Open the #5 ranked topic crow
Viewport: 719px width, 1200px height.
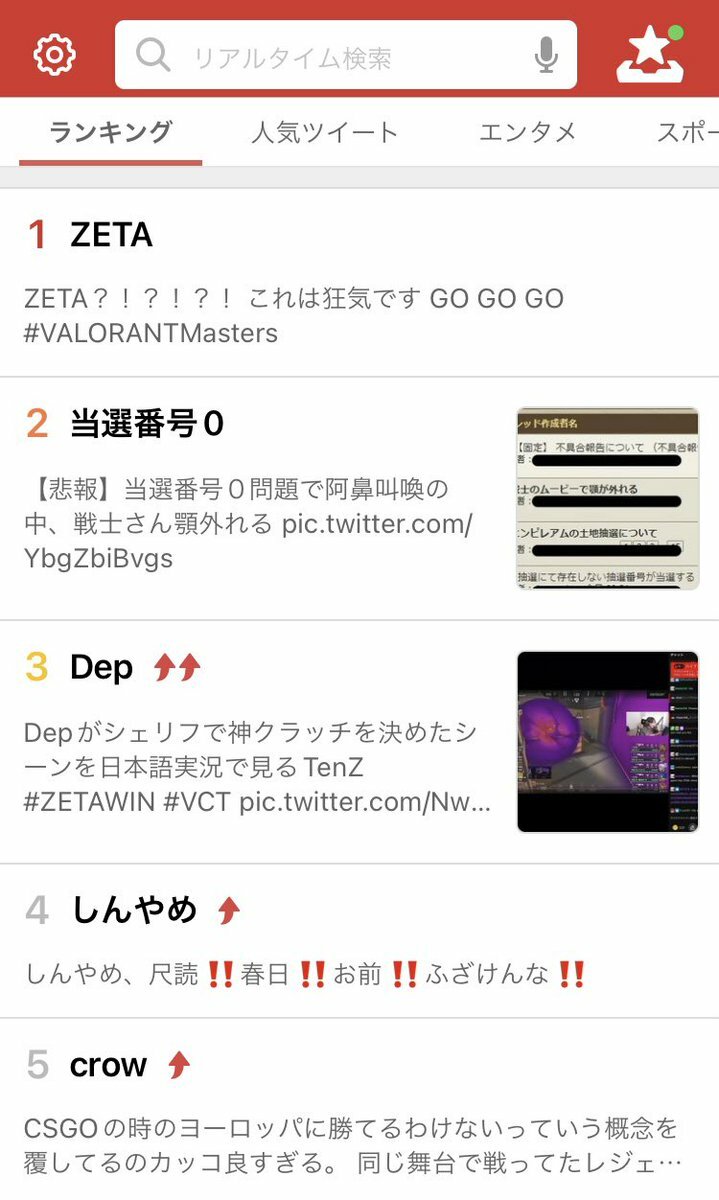click(108, 1065)
